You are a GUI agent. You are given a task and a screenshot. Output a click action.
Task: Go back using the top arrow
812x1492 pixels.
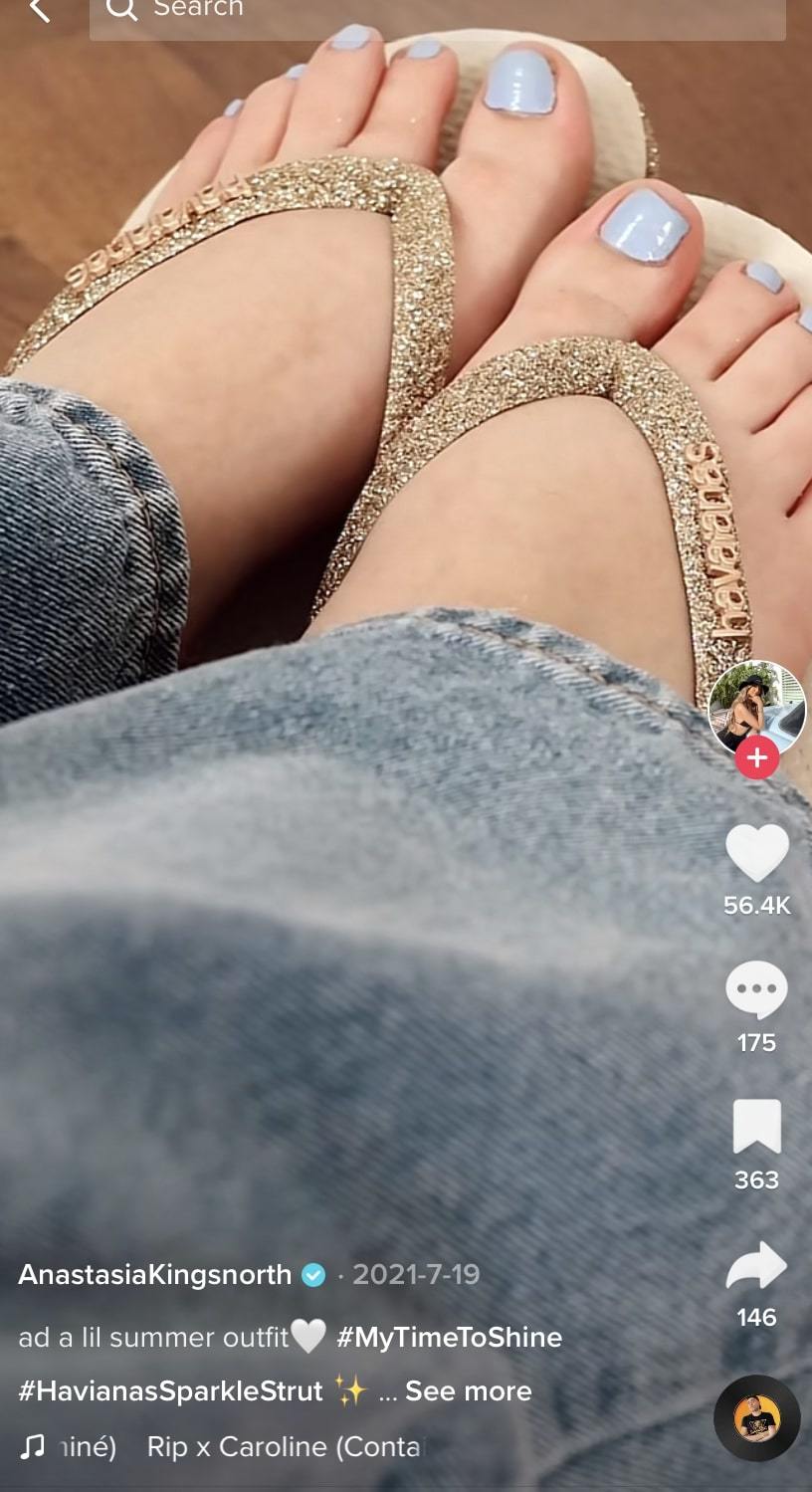(x=38, y=10)
